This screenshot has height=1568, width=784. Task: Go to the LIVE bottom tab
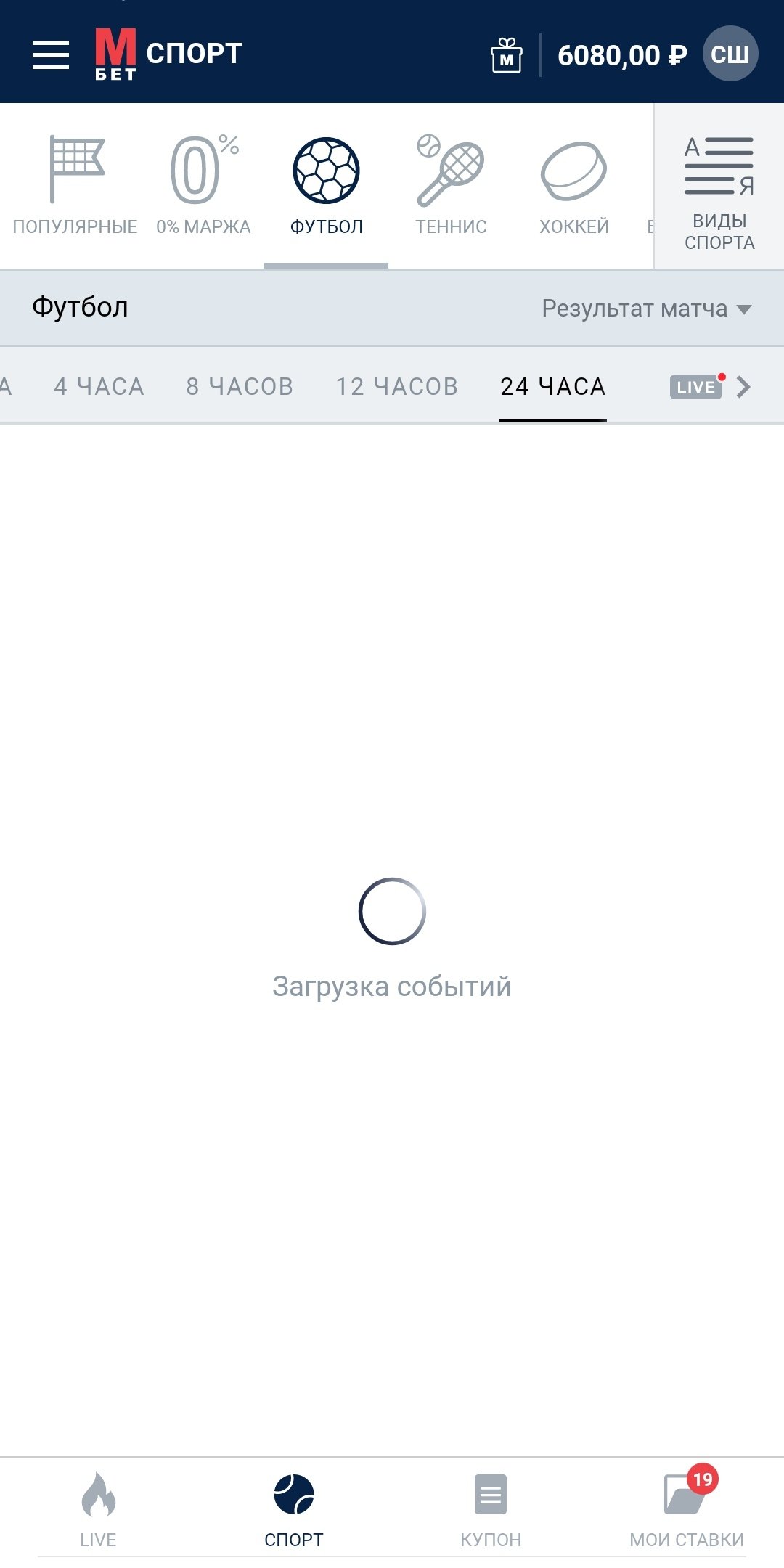(98, 1508)
